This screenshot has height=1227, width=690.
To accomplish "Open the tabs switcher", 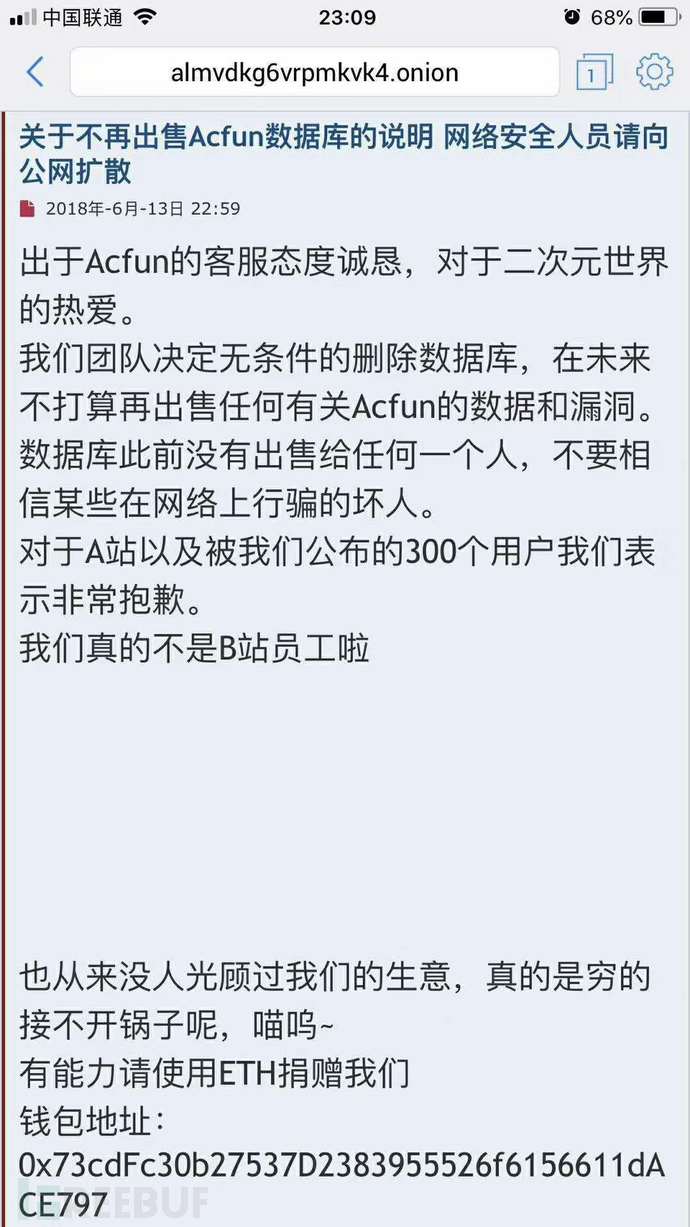I will point(594,73).
